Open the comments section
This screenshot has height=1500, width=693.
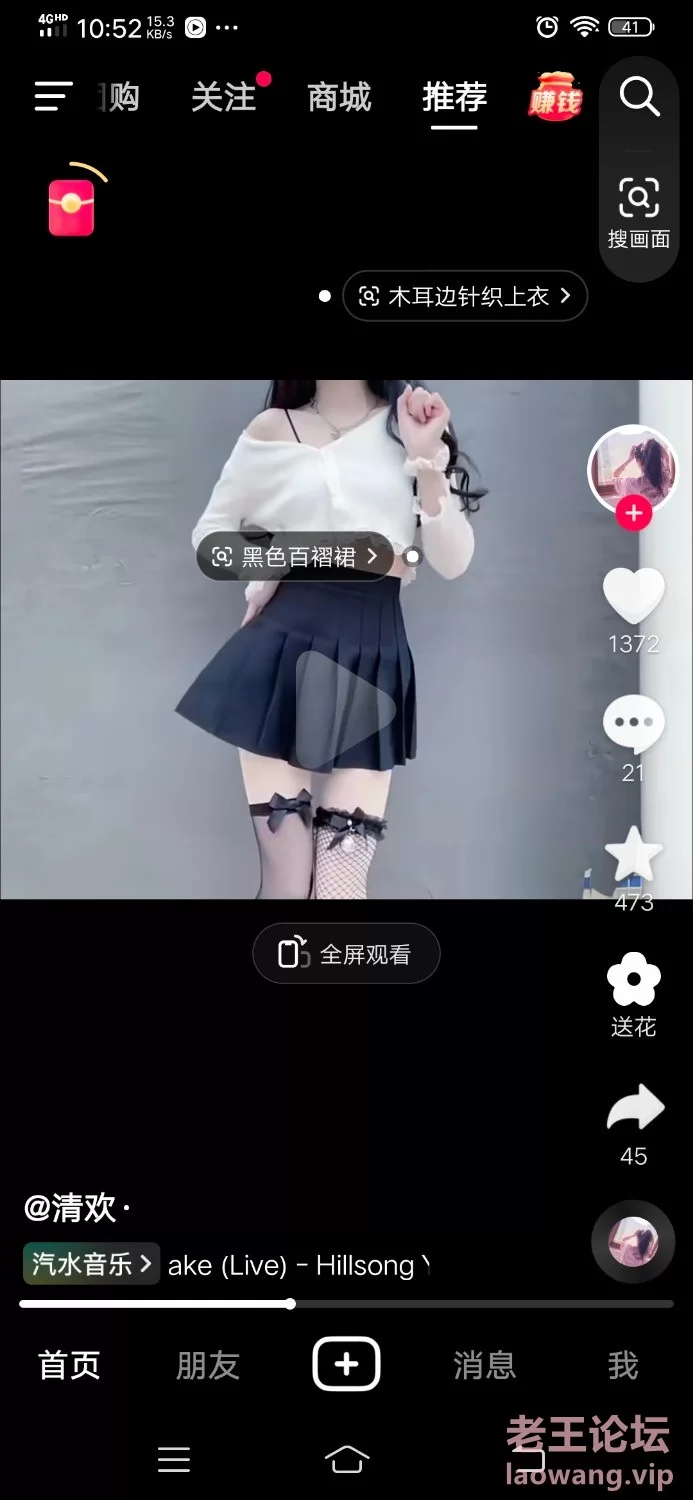click(x=633, y=724)
